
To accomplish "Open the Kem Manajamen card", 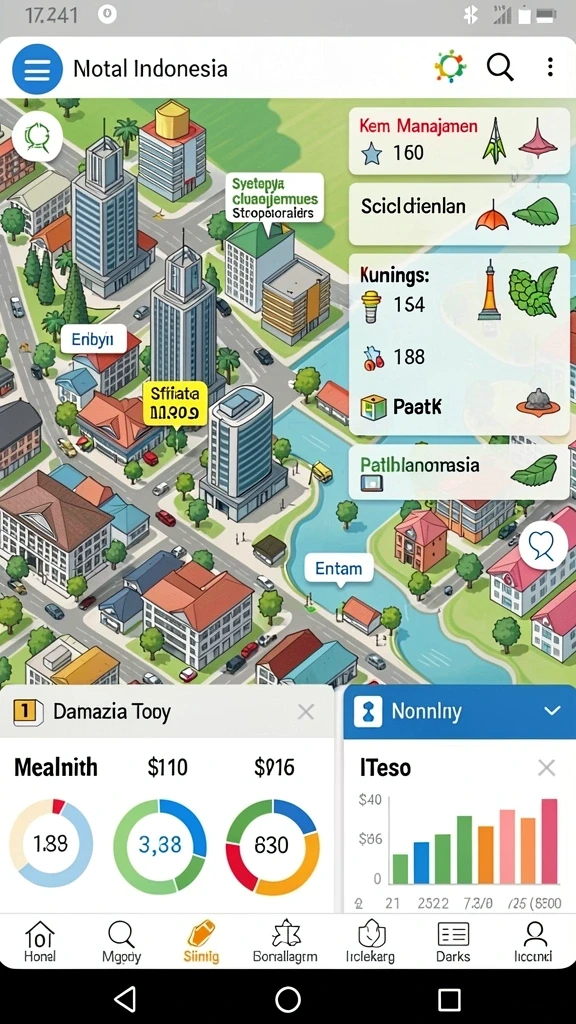I will point(459,141).
